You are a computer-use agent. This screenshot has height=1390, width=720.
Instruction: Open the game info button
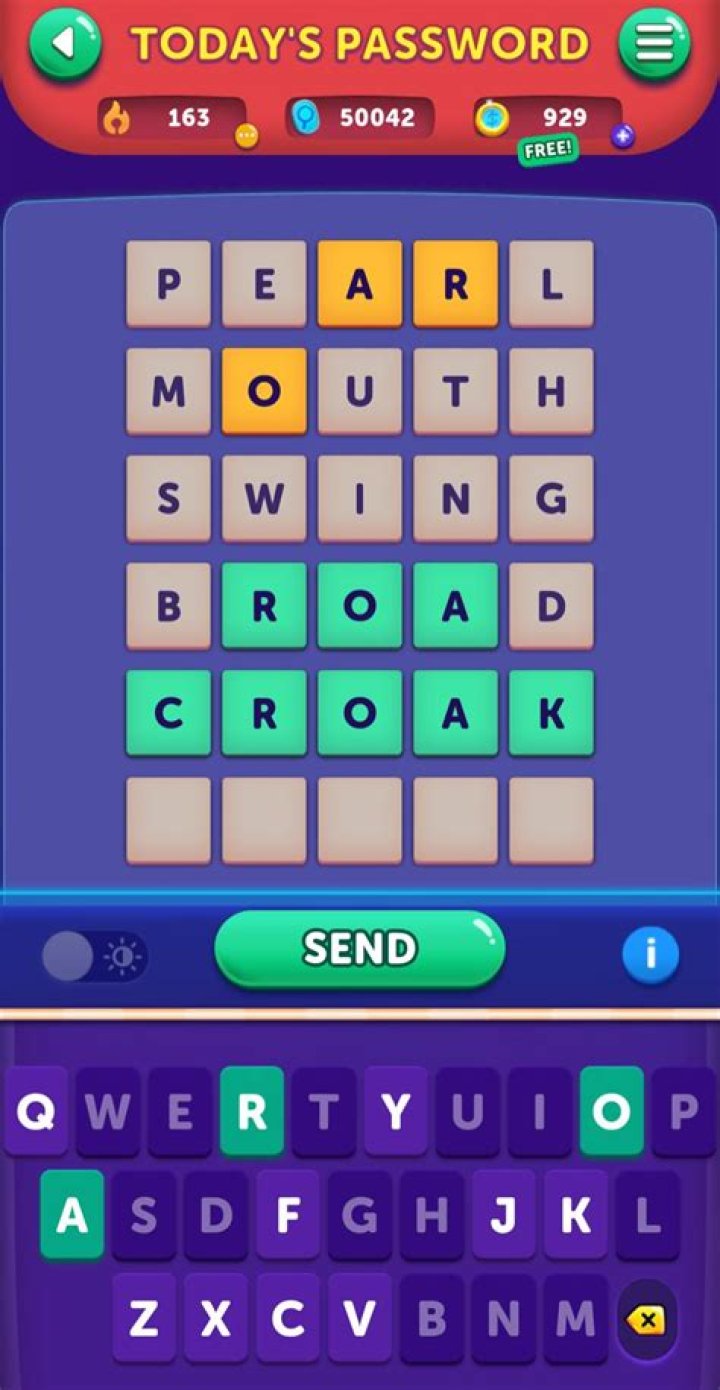coord(650,954)
